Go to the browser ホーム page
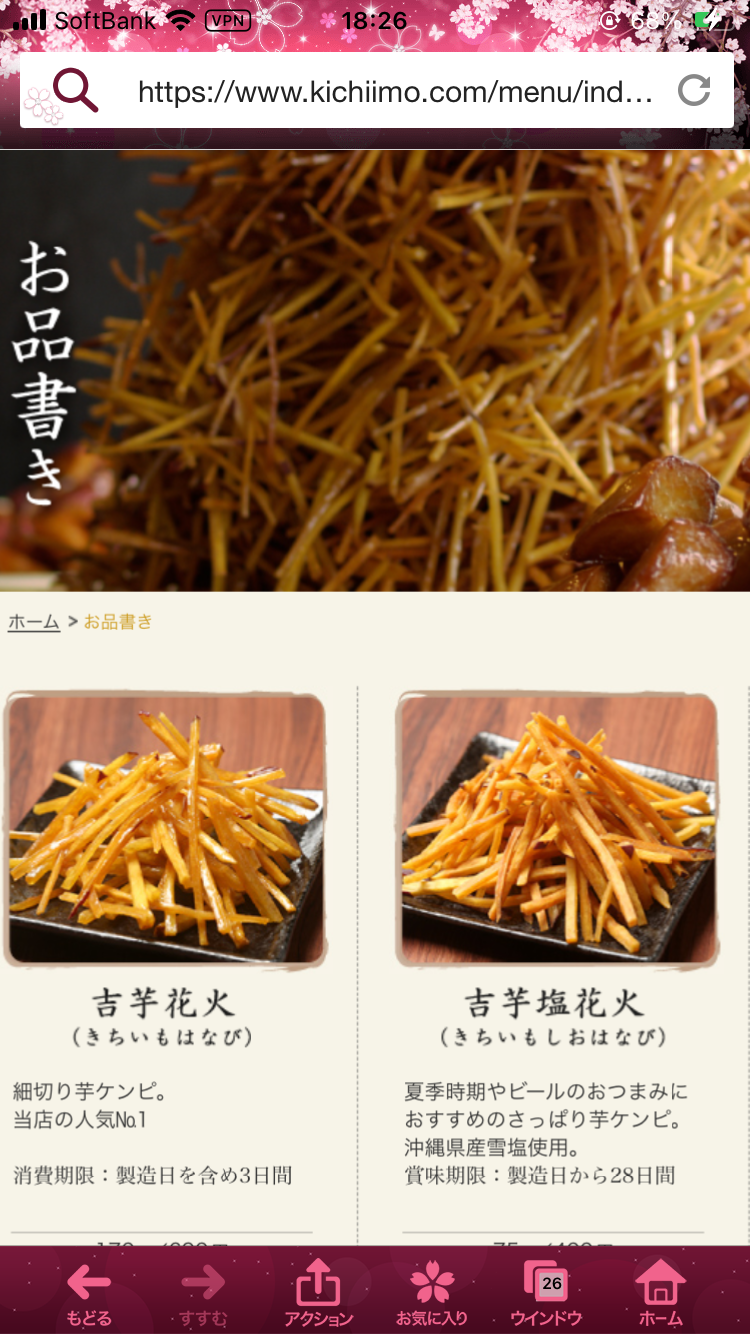 point(660,1292)
